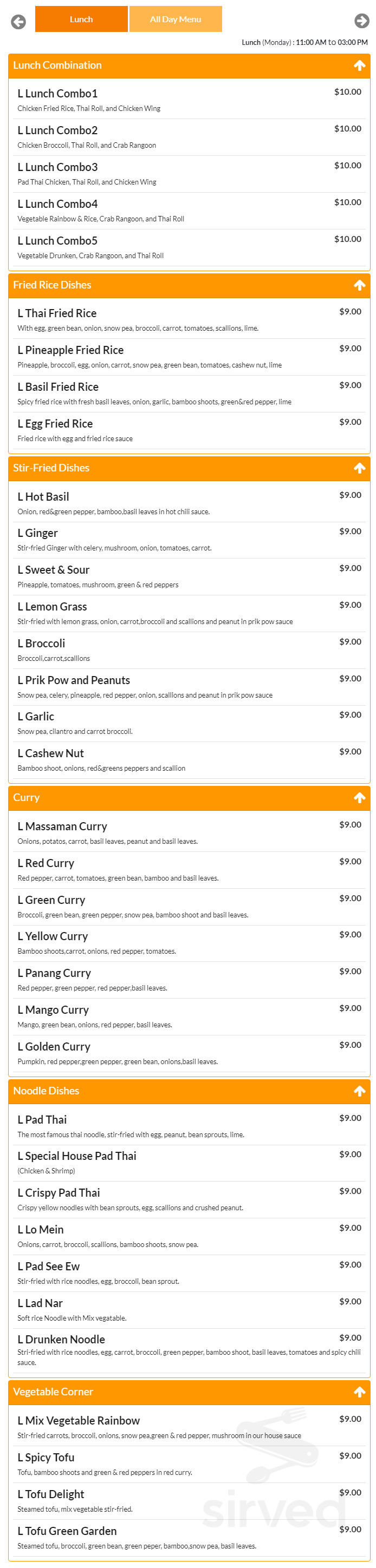Collapse the Lunch Combination section

coord(360,65)
